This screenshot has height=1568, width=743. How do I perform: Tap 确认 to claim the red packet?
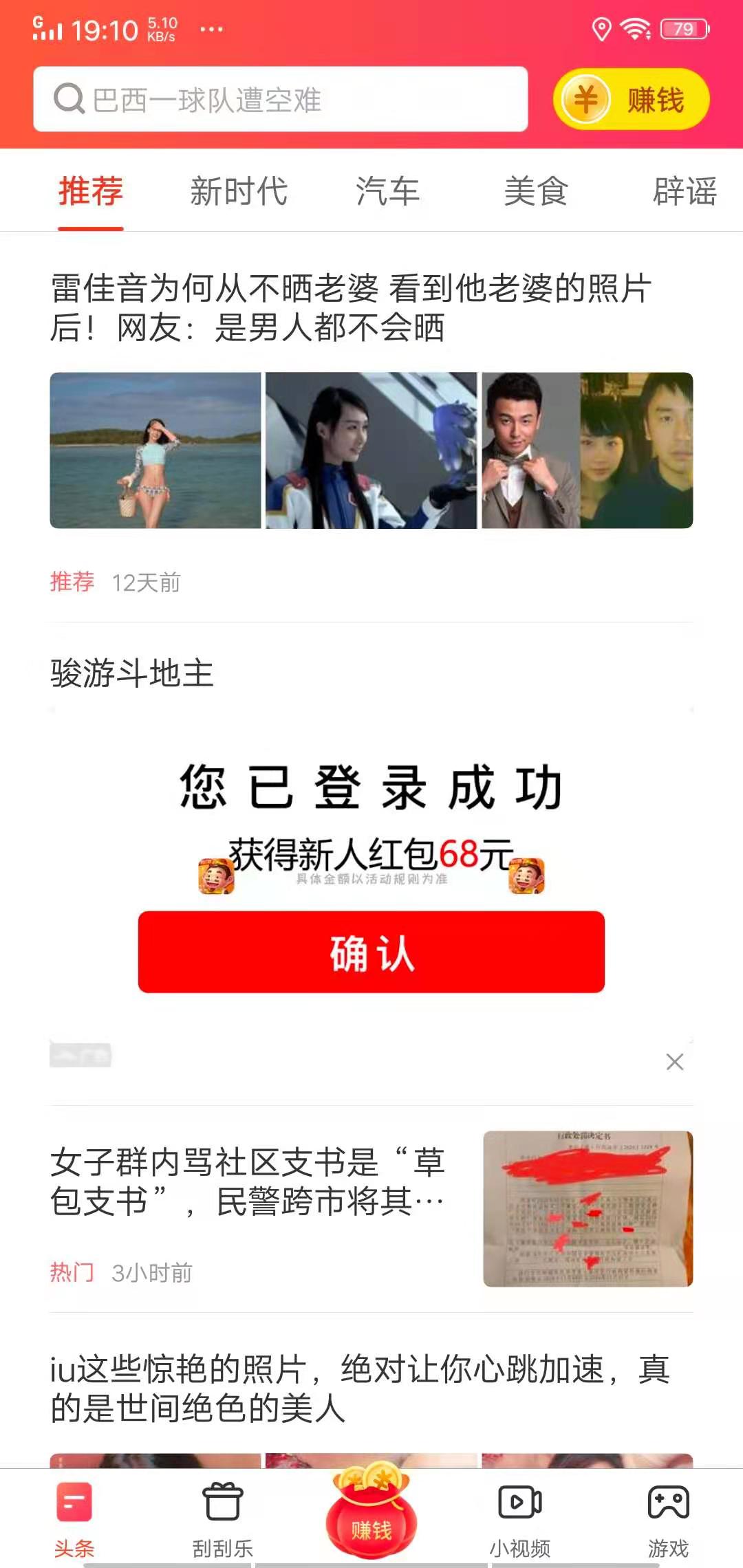coord(371,952)
